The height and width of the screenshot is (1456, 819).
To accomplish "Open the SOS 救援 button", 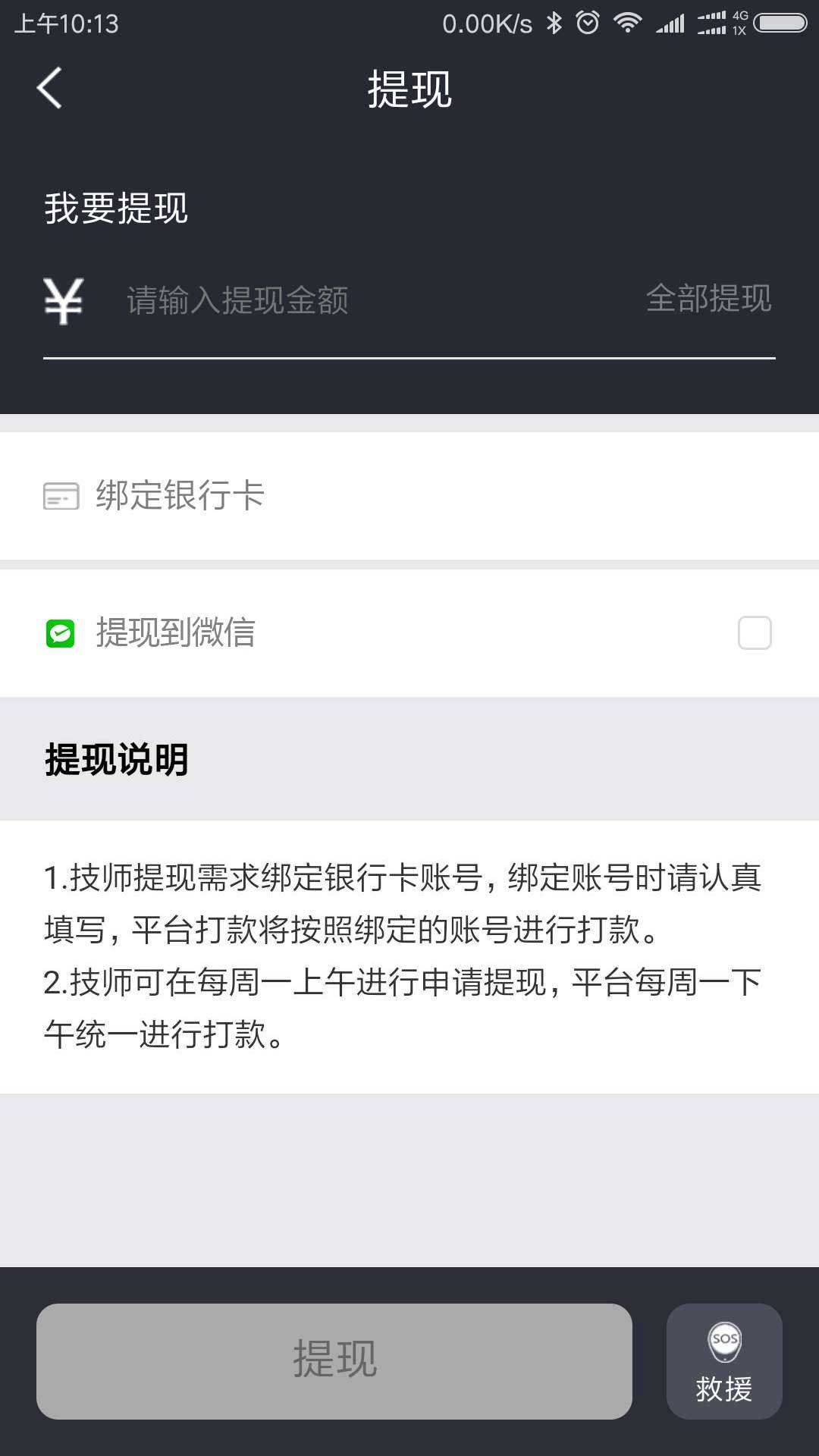I will tap(724, 1361).
